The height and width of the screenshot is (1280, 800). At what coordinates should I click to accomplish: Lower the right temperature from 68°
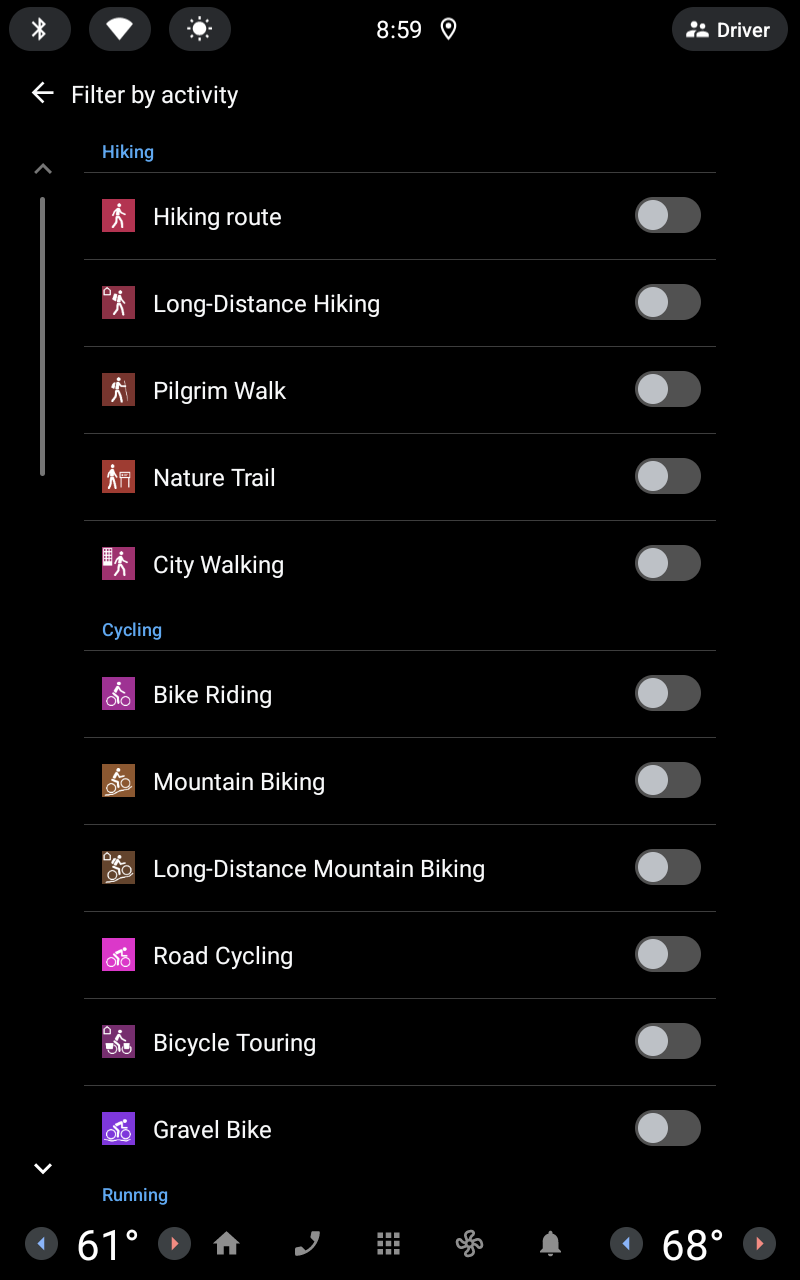click(x=626, y=1244)
